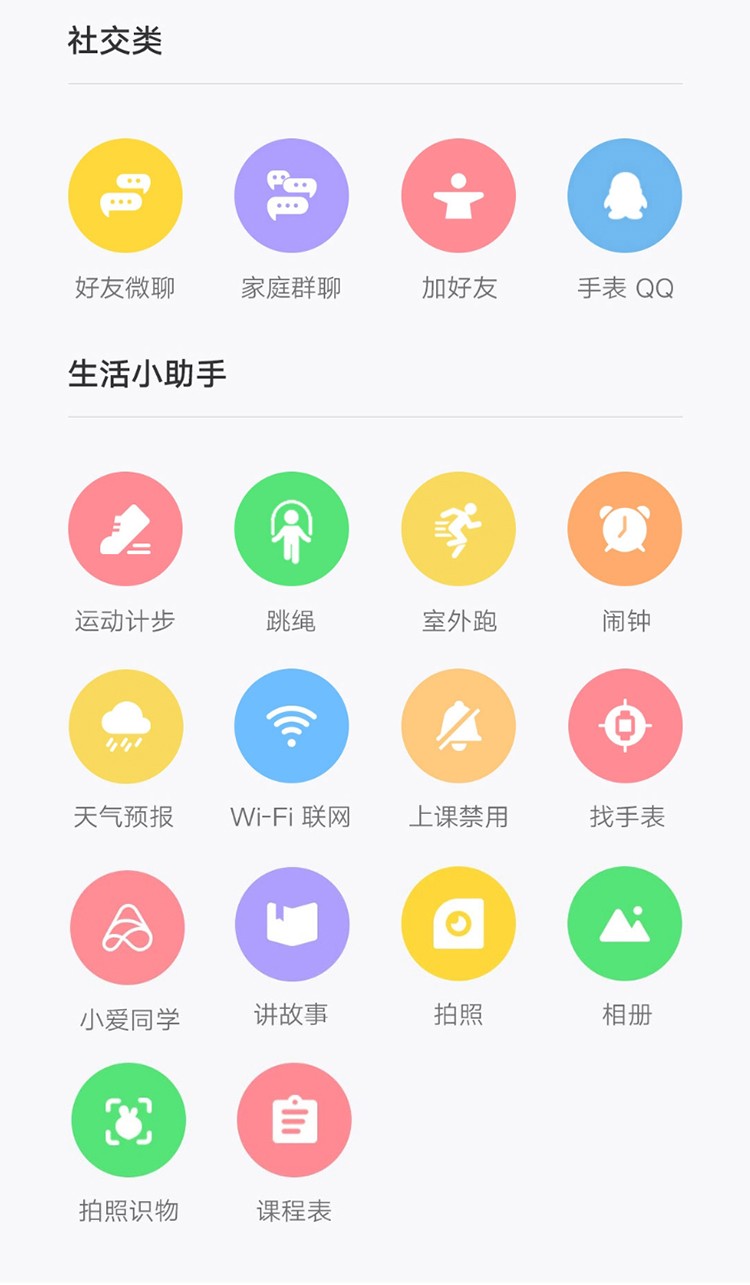Image resolution: width=750 pixels, height=1285 pixels.
Task: Check the 天气预报 weather forecast
Action: (x=125, y=726)
